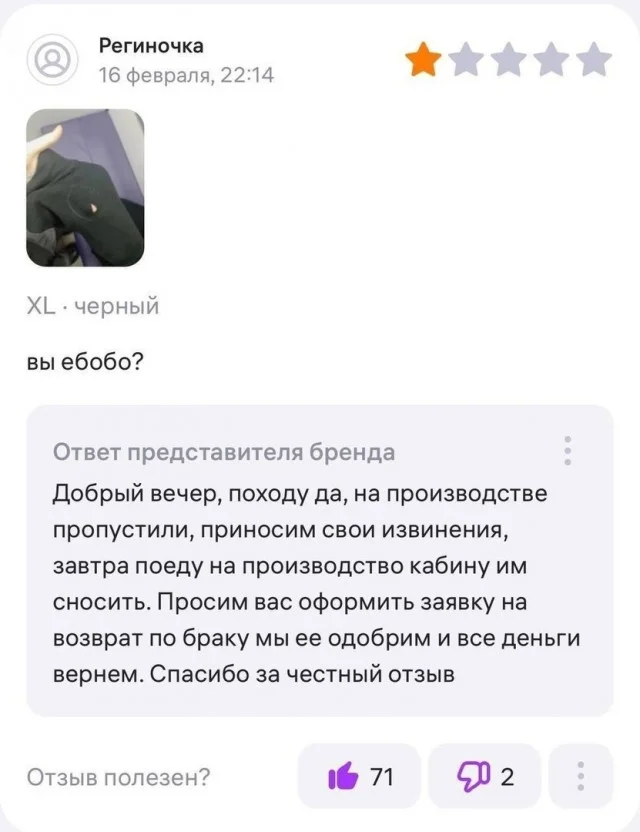
Task: View Региночка's profile avatar
Action: (x=52, y=60)
